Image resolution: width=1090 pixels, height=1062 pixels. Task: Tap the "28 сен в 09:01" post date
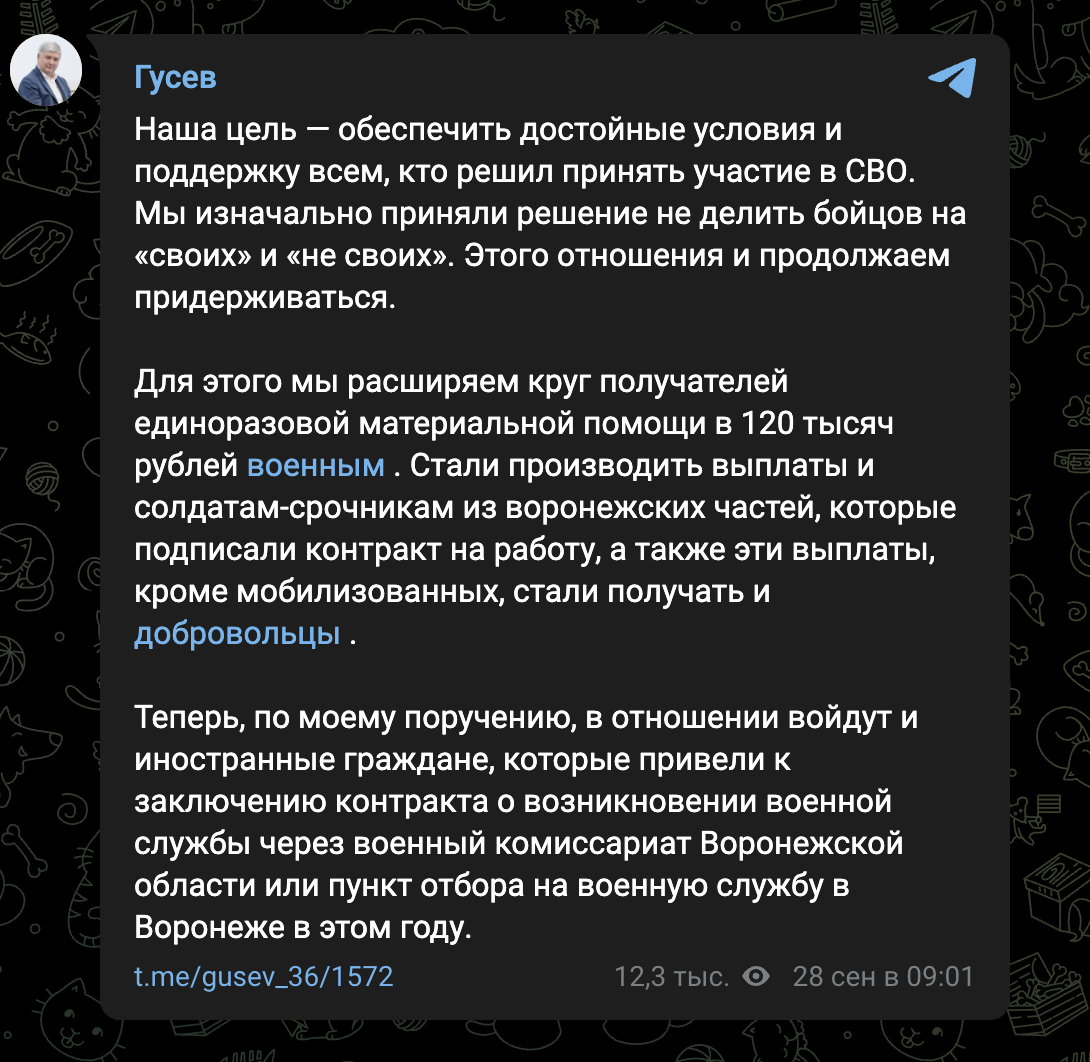pos(882,976)
